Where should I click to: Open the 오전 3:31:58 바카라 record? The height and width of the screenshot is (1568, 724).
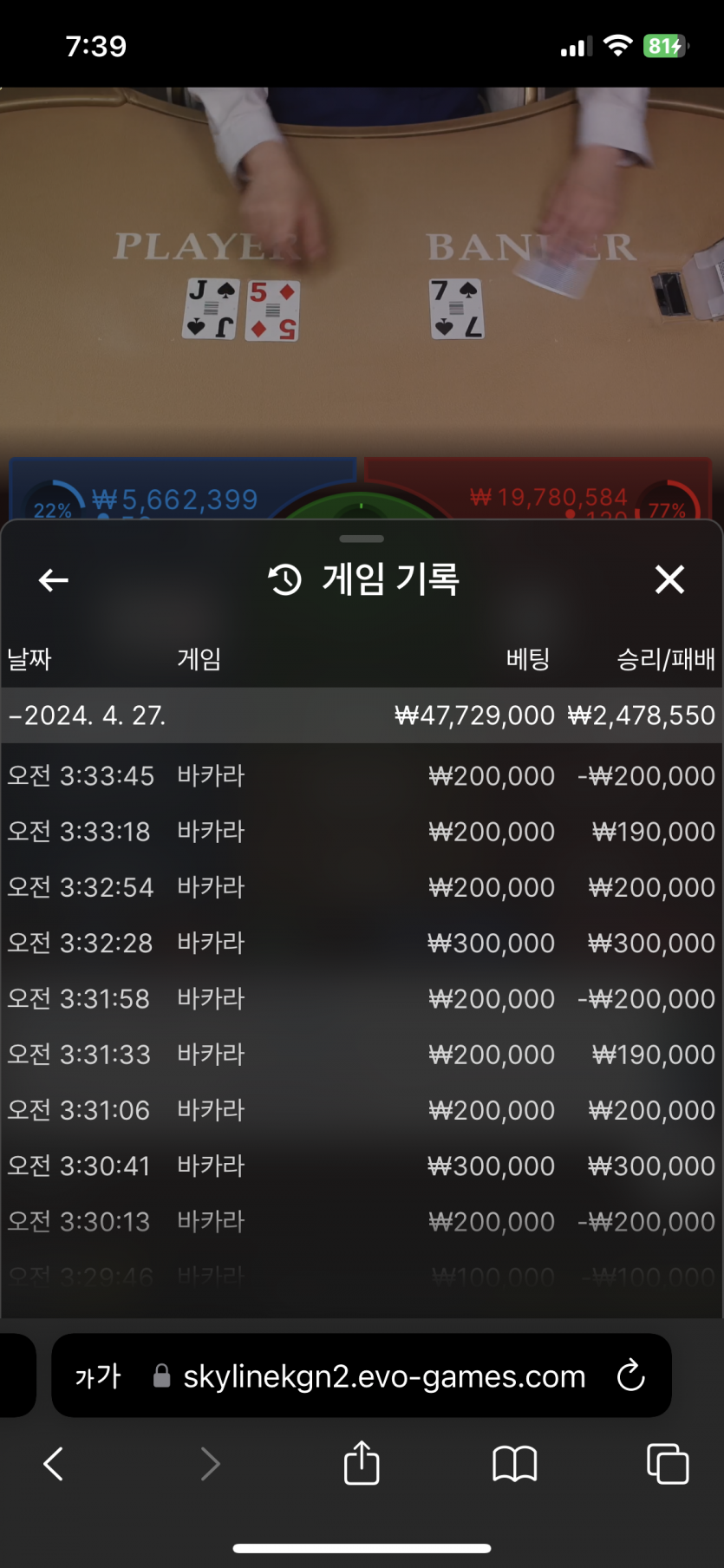pos(361,998)
